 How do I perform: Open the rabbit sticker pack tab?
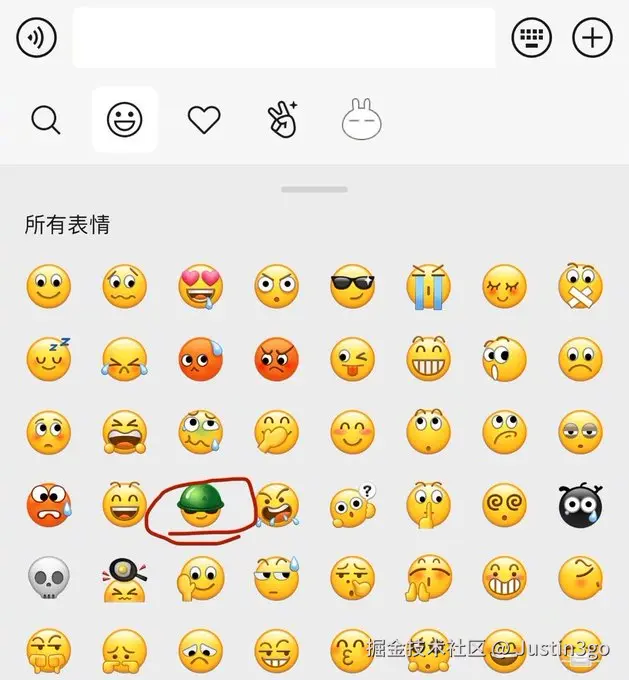coord(360,120)
